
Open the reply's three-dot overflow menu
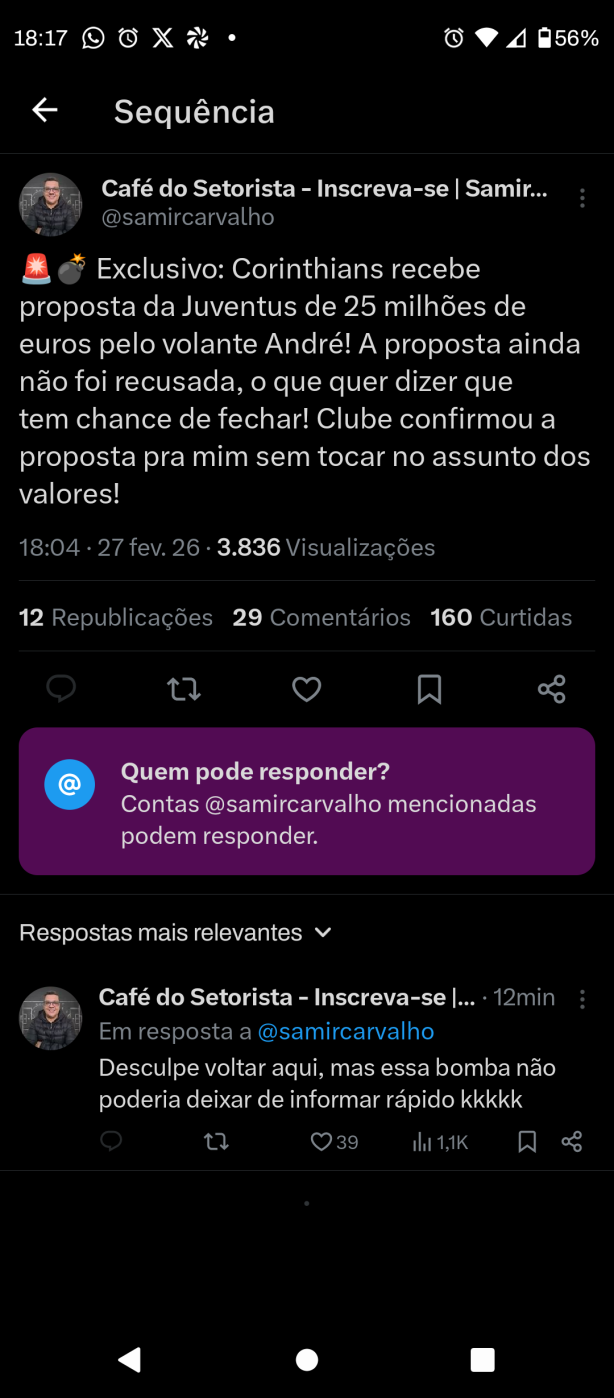[x=582, y=999]
